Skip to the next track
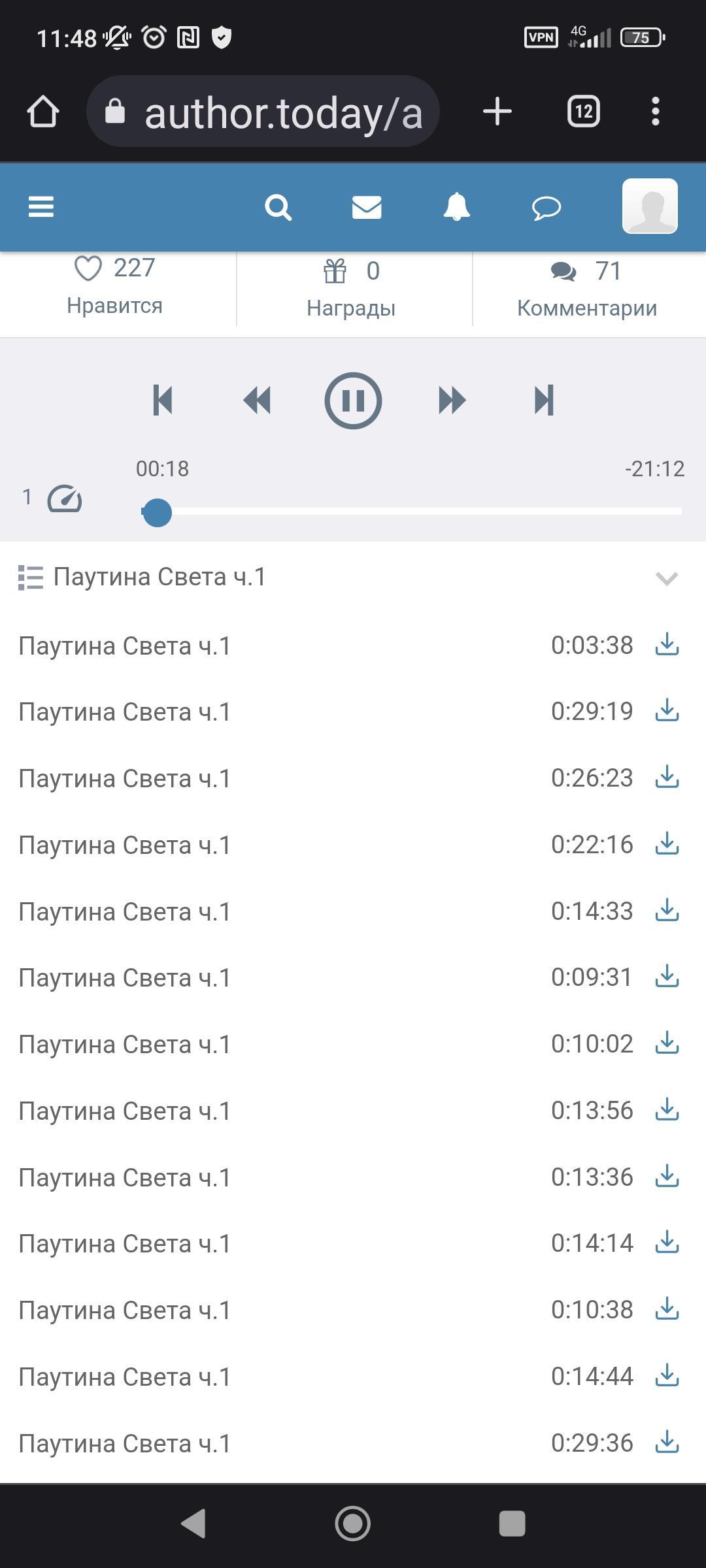The image size is (706, 1568). [544, 400]
